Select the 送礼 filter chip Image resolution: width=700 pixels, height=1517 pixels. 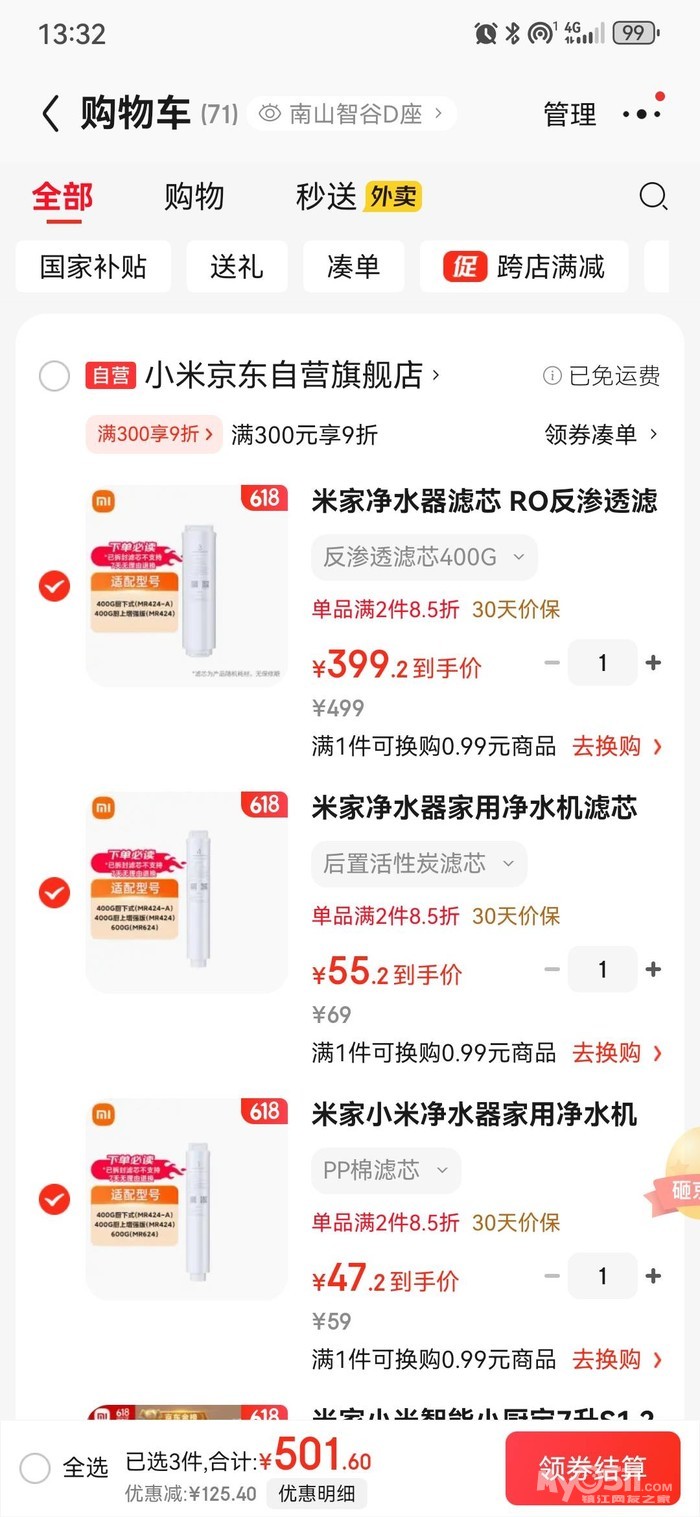[237, 267]
